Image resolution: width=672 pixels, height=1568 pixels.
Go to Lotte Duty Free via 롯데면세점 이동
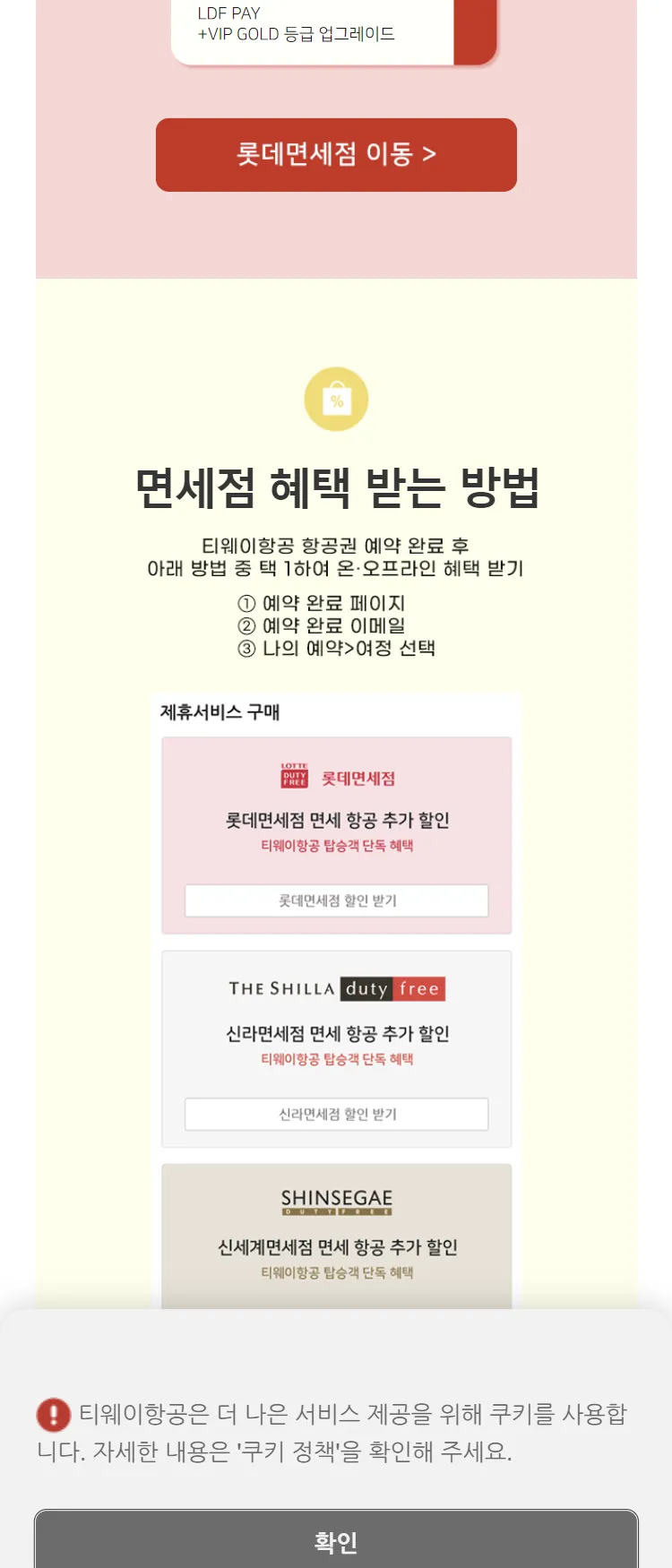coord(336,154)
